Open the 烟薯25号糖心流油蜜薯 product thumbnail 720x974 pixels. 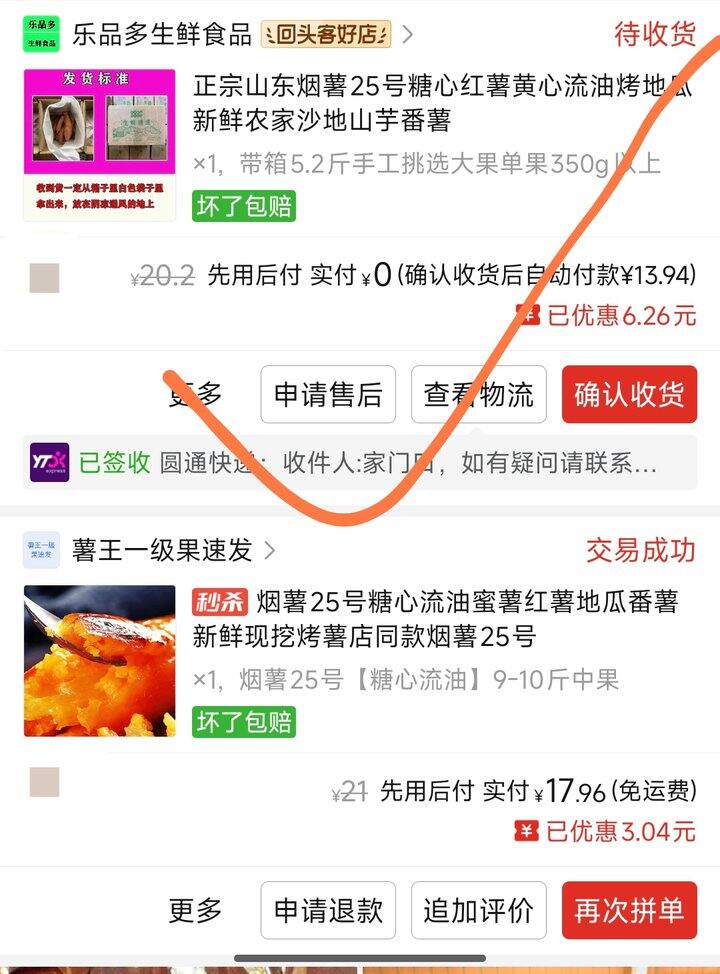pyautogui.click(x=99, y=661)
